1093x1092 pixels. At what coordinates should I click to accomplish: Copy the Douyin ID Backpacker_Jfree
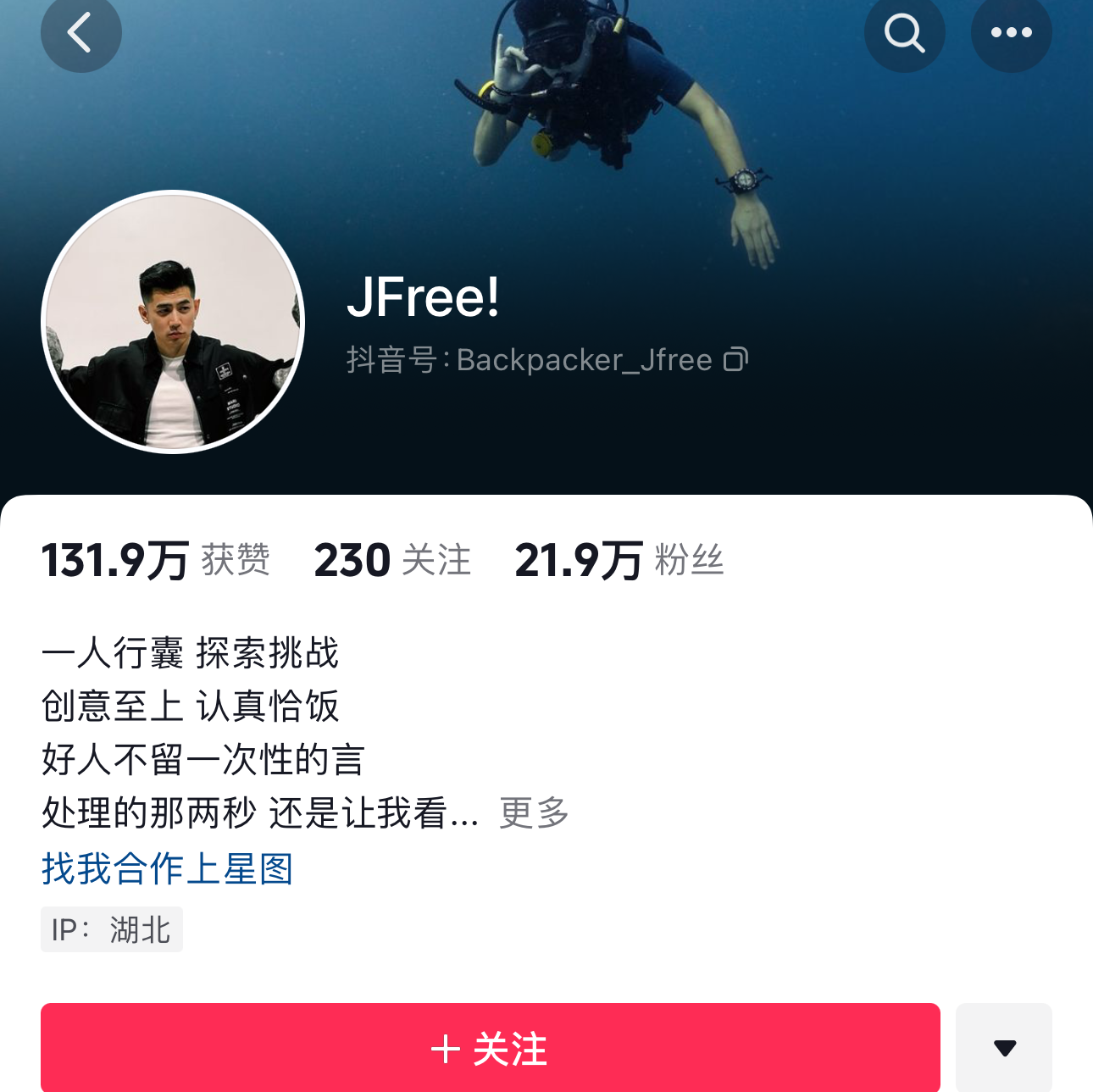[x=735, y=360]
